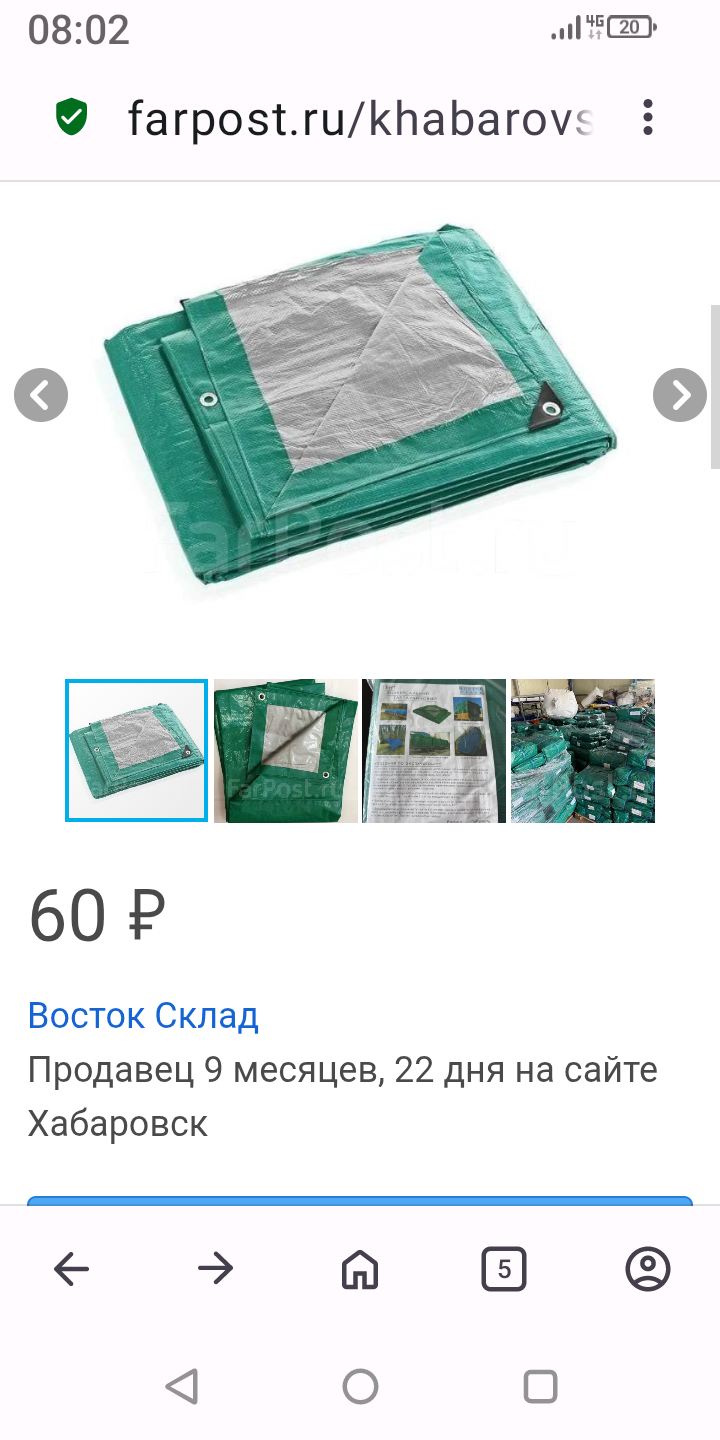Select the second thumbnail with tarp corner

click(x=286, y=750)
